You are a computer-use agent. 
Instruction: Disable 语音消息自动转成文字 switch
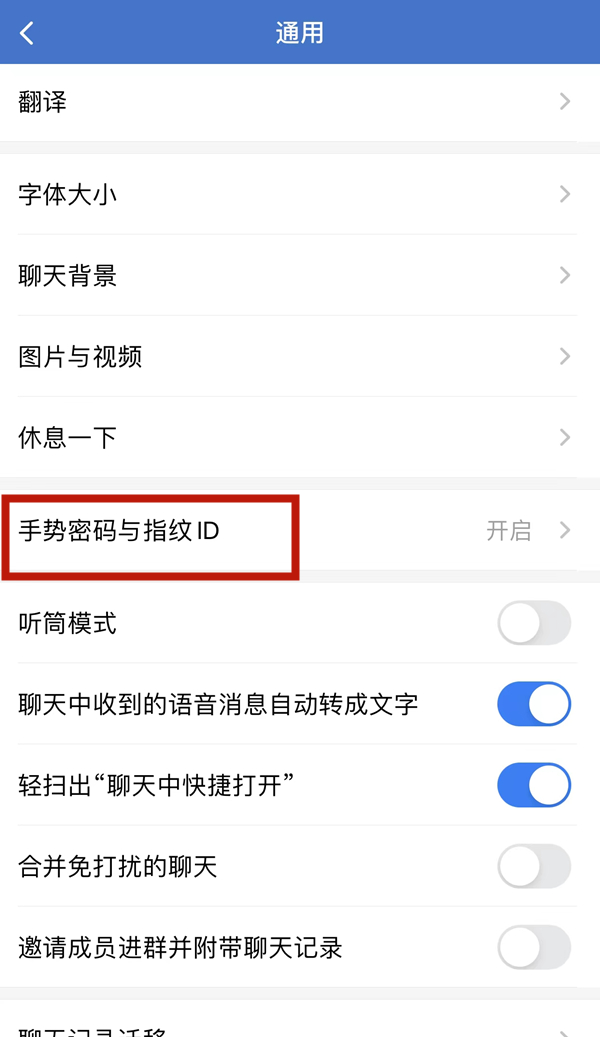534,705
